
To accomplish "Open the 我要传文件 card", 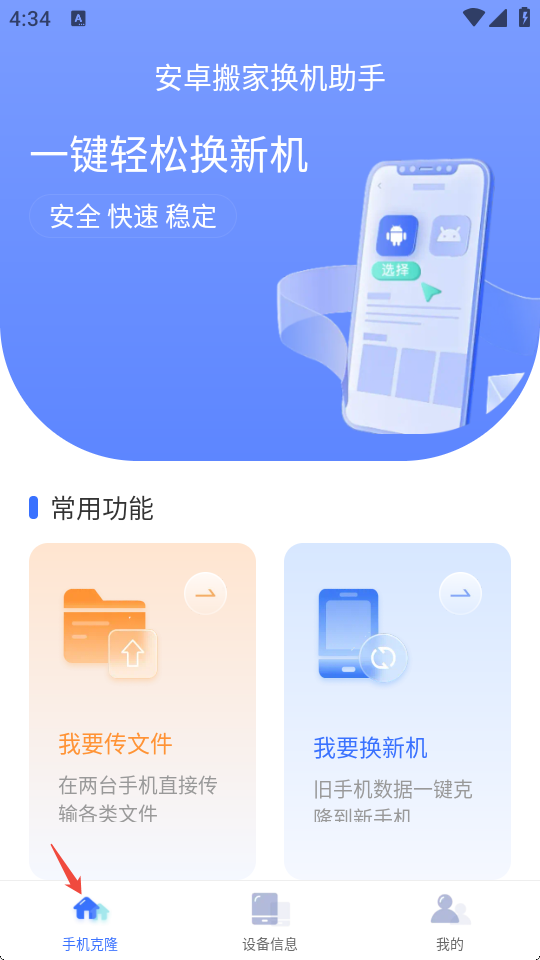I will (142, 711).
